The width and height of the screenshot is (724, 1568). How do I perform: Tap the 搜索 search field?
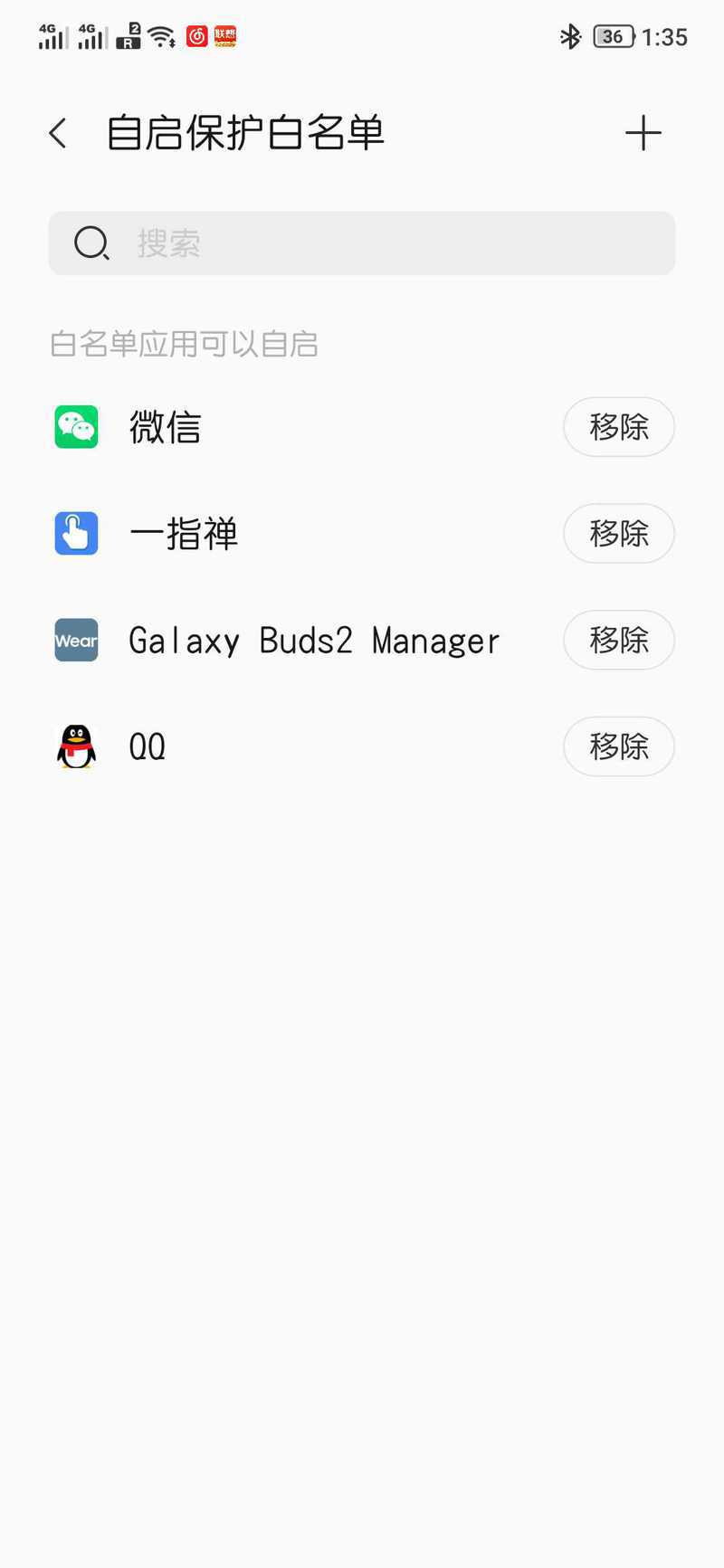click(362, 243)
